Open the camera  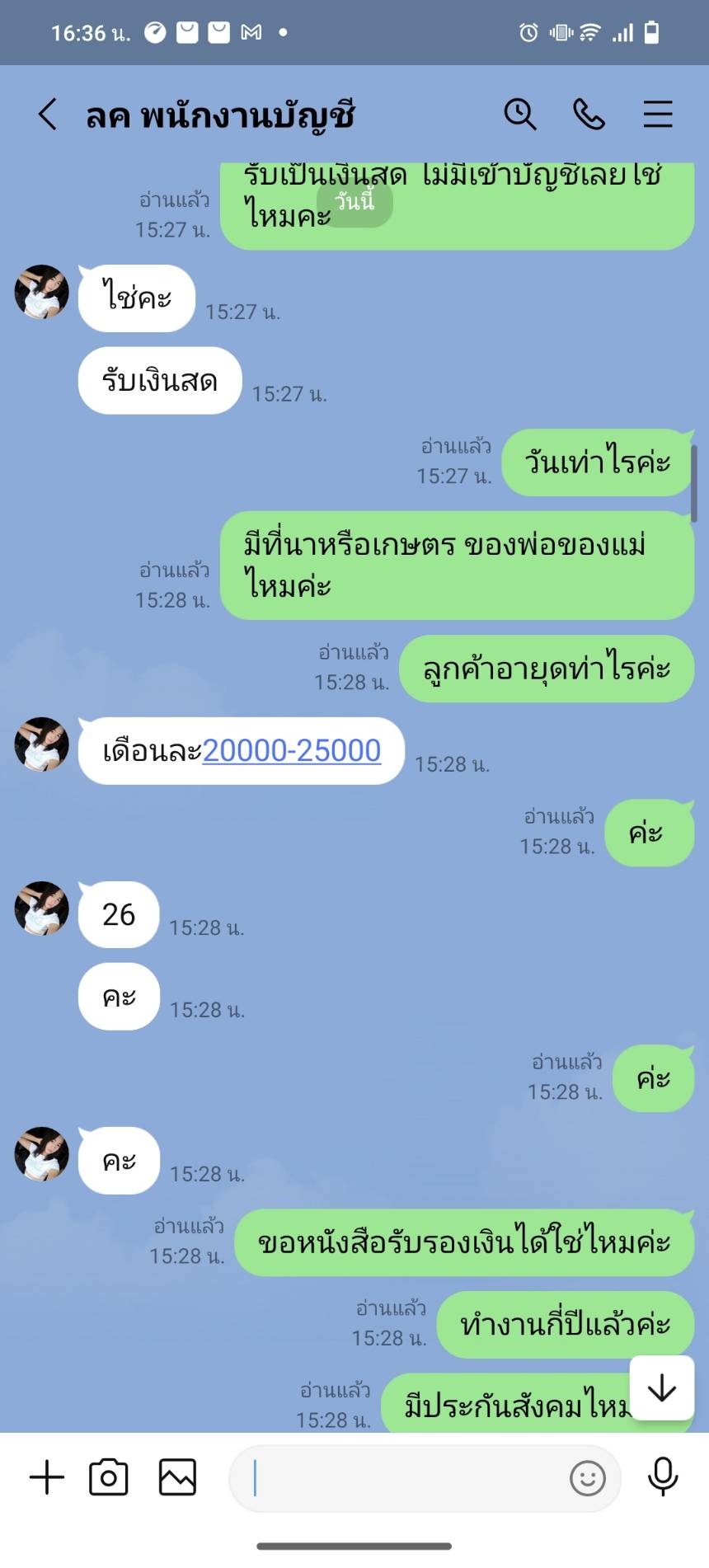pos(109,1477)
